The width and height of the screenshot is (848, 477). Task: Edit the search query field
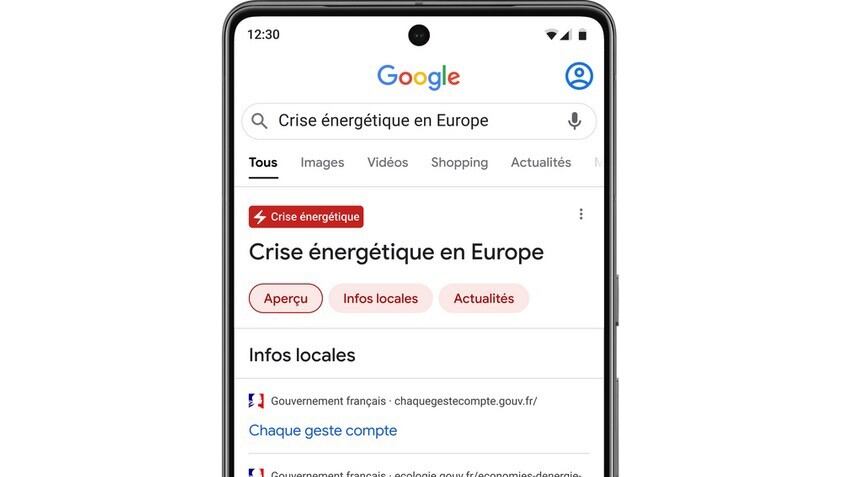pyautogui.click(x=400, y=121)
